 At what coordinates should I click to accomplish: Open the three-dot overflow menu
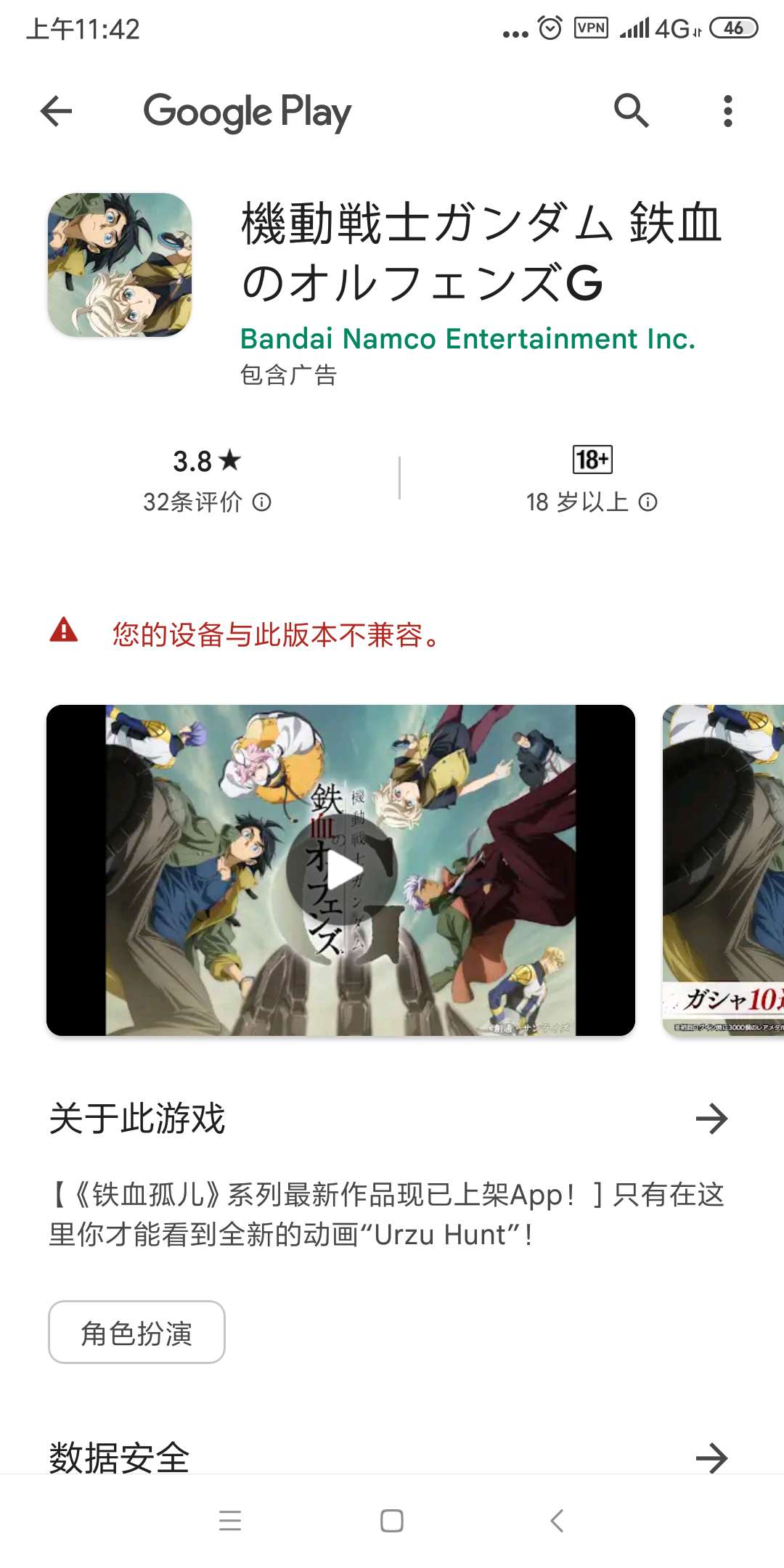coord(727,111)
